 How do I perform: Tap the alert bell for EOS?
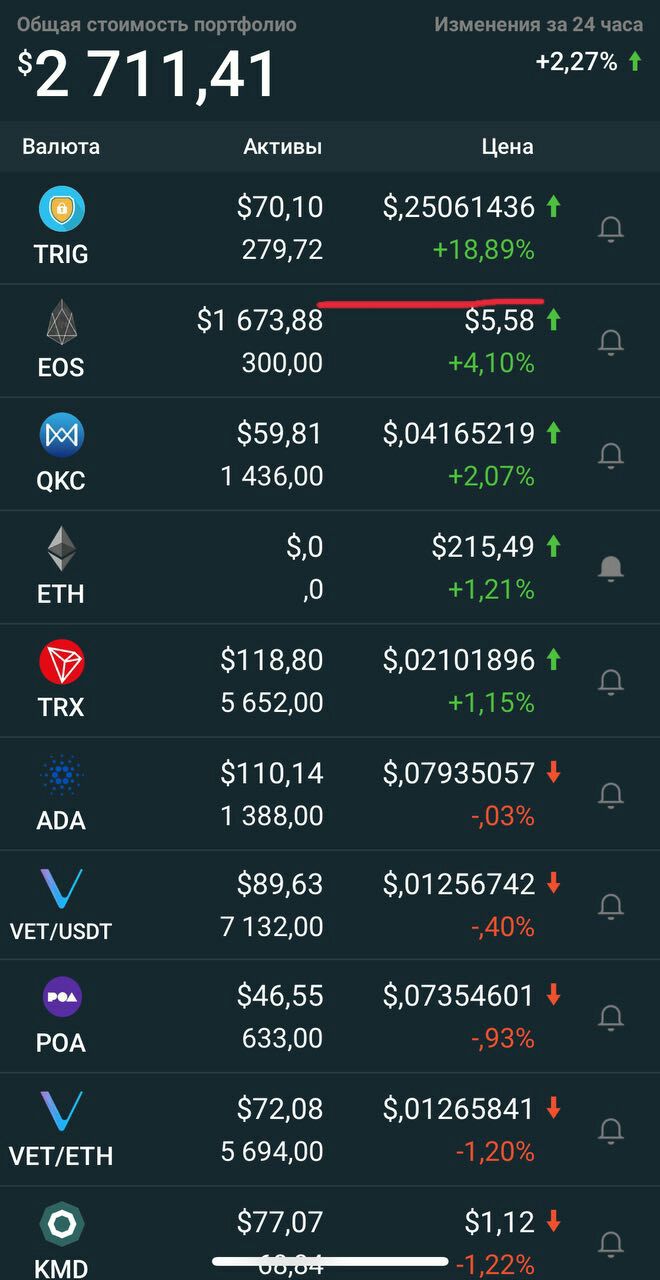coord(611,342)
